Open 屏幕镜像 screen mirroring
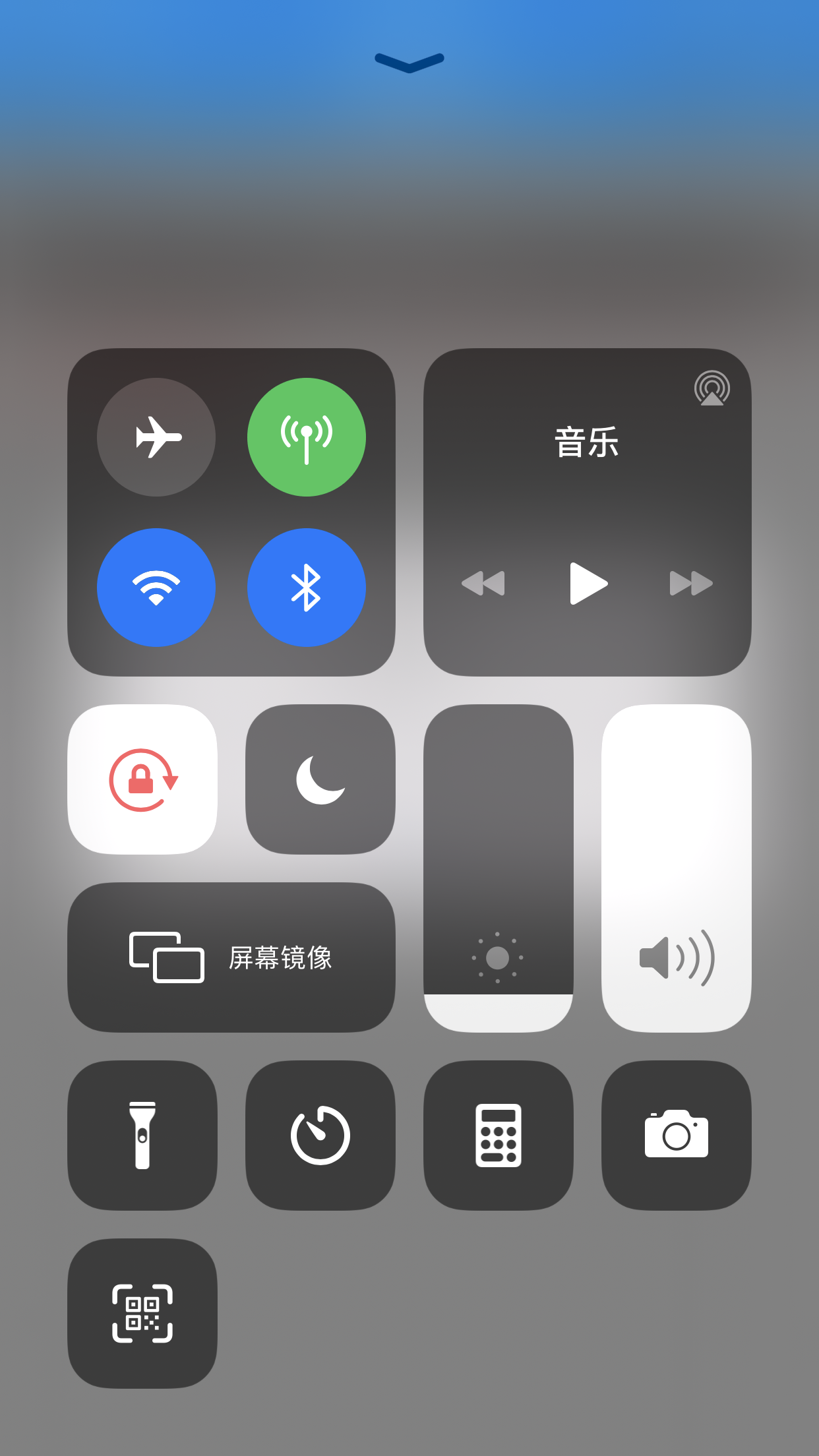 tap(231, 957)
